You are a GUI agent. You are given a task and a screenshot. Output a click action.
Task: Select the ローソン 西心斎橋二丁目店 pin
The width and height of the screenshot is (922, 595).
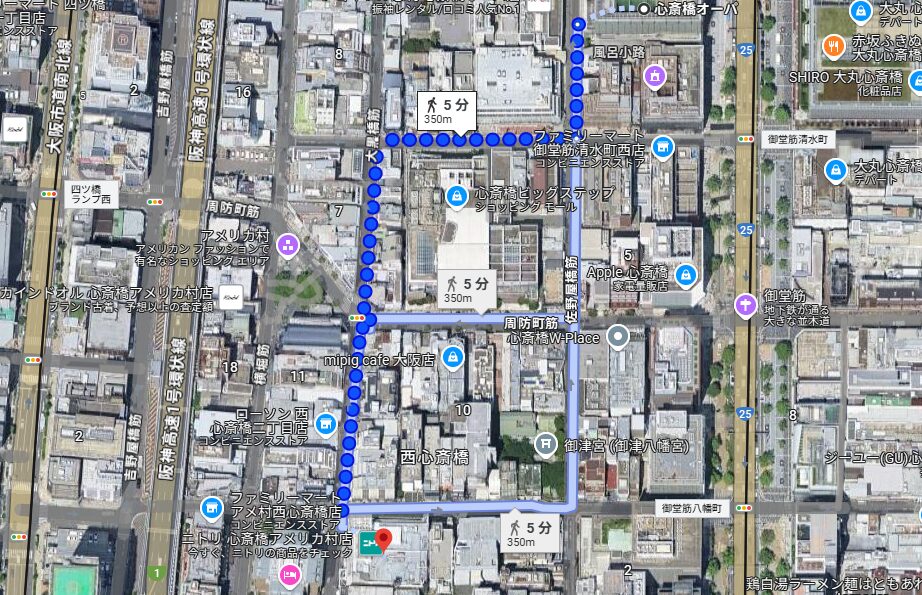tap(325, 425)
